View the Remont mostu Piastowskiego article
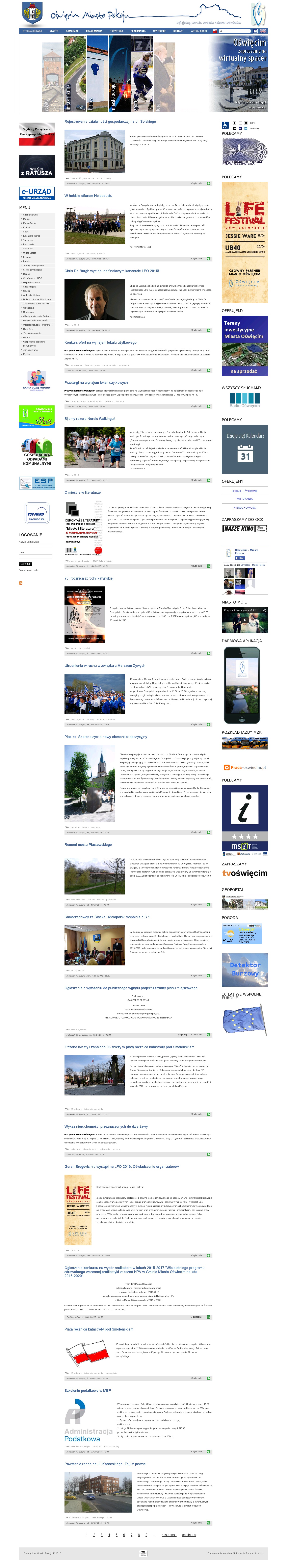 click(x=88, y=844)
